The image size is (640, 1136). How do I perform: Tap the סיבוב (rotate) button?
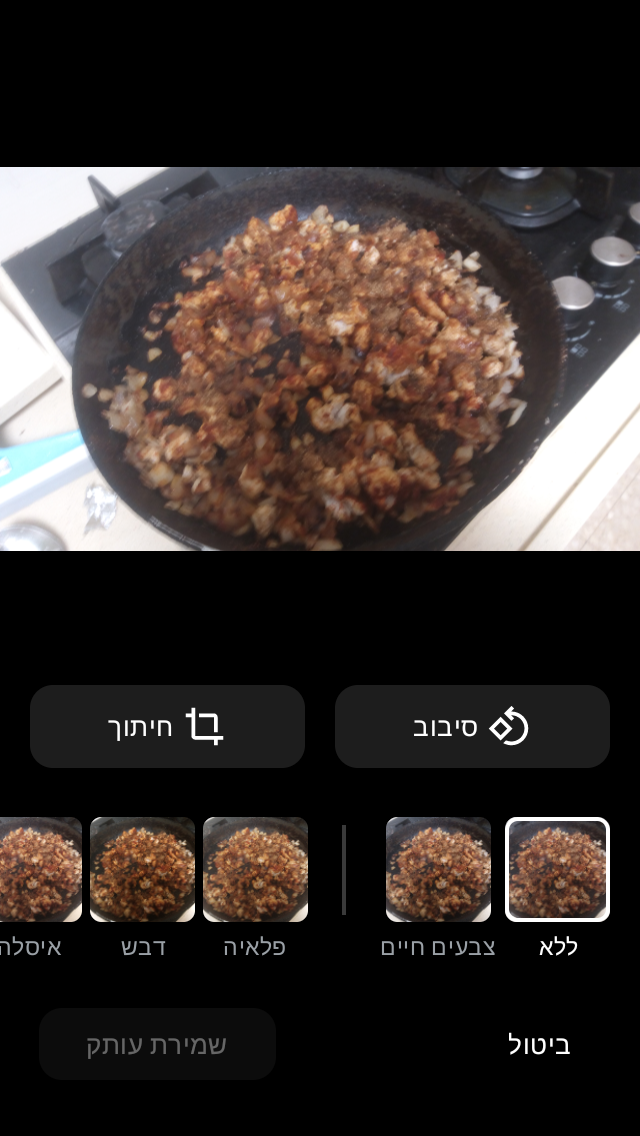point(472,726)
